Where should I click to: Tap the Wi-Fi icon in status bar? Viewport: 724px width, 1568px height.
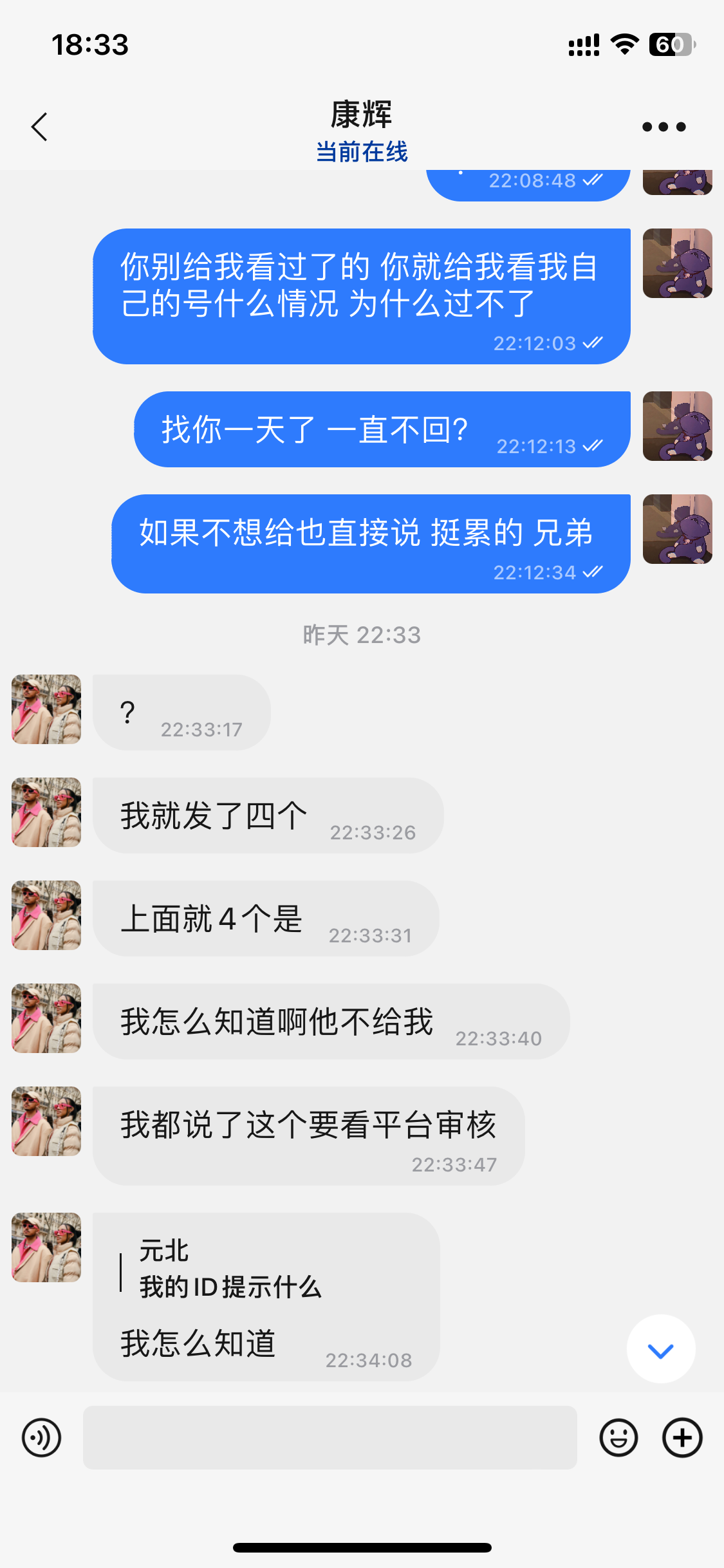(622, 44)
